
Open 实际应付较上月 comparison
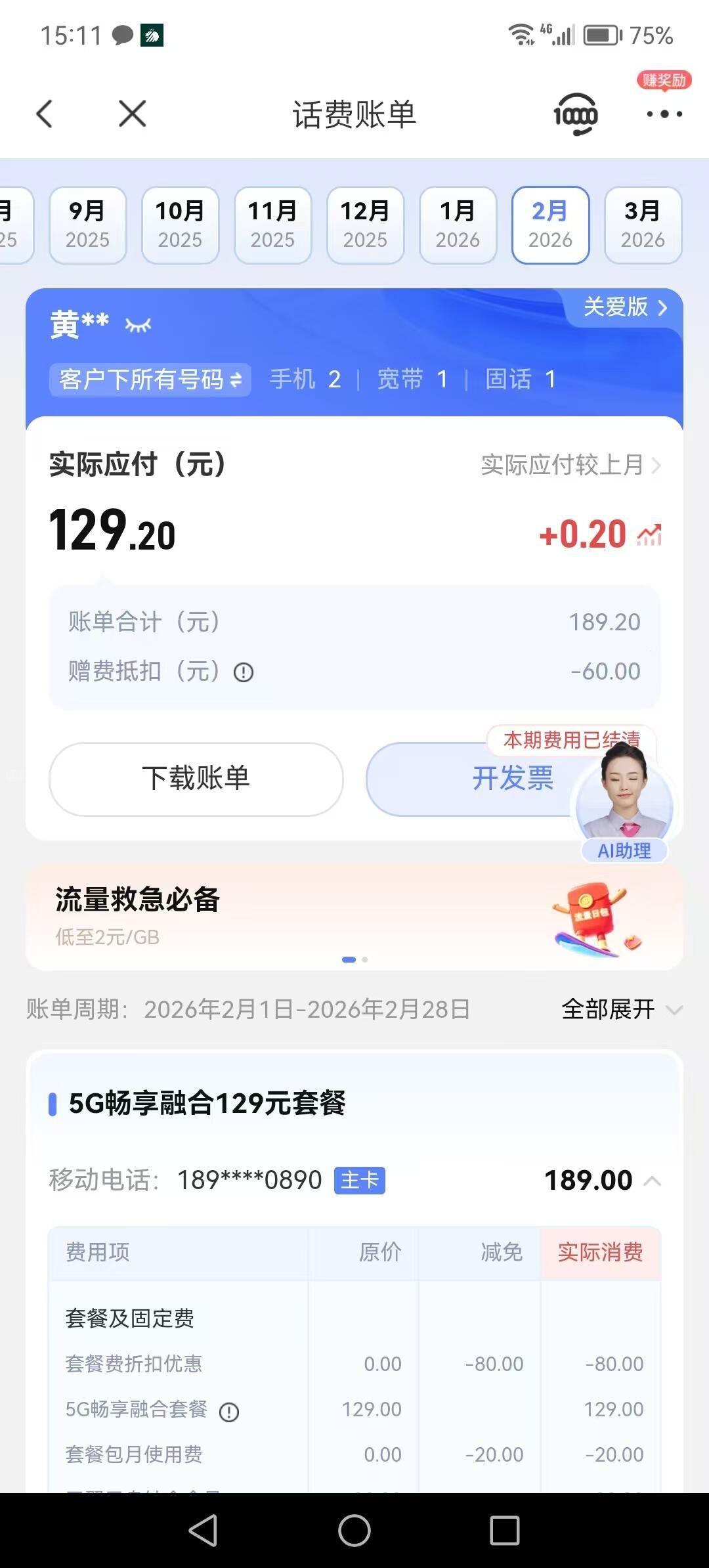(x=570, y=465)
